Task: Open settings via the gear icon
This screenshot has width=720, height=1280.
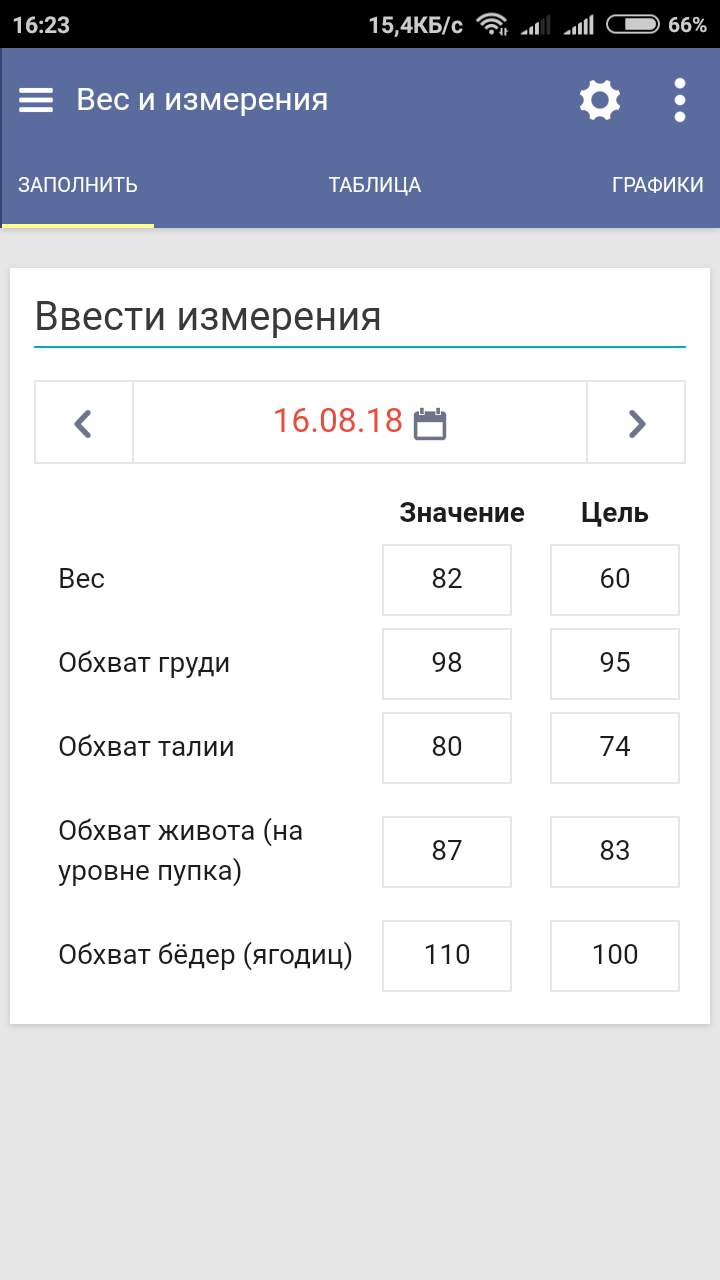Action: point(600,100)
